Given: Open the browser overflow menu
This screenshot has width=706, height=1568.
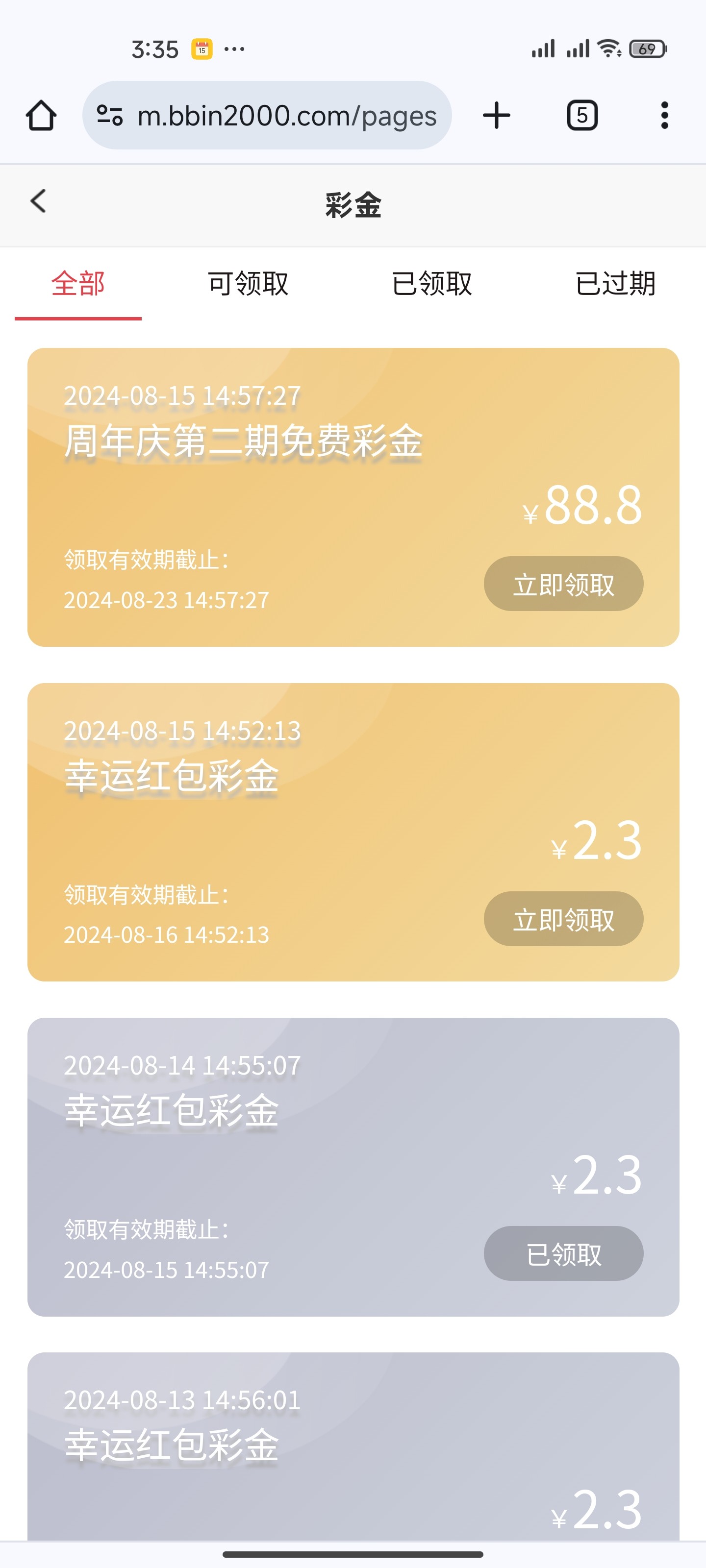Looking at the screenshot, I should pos(664,115).
